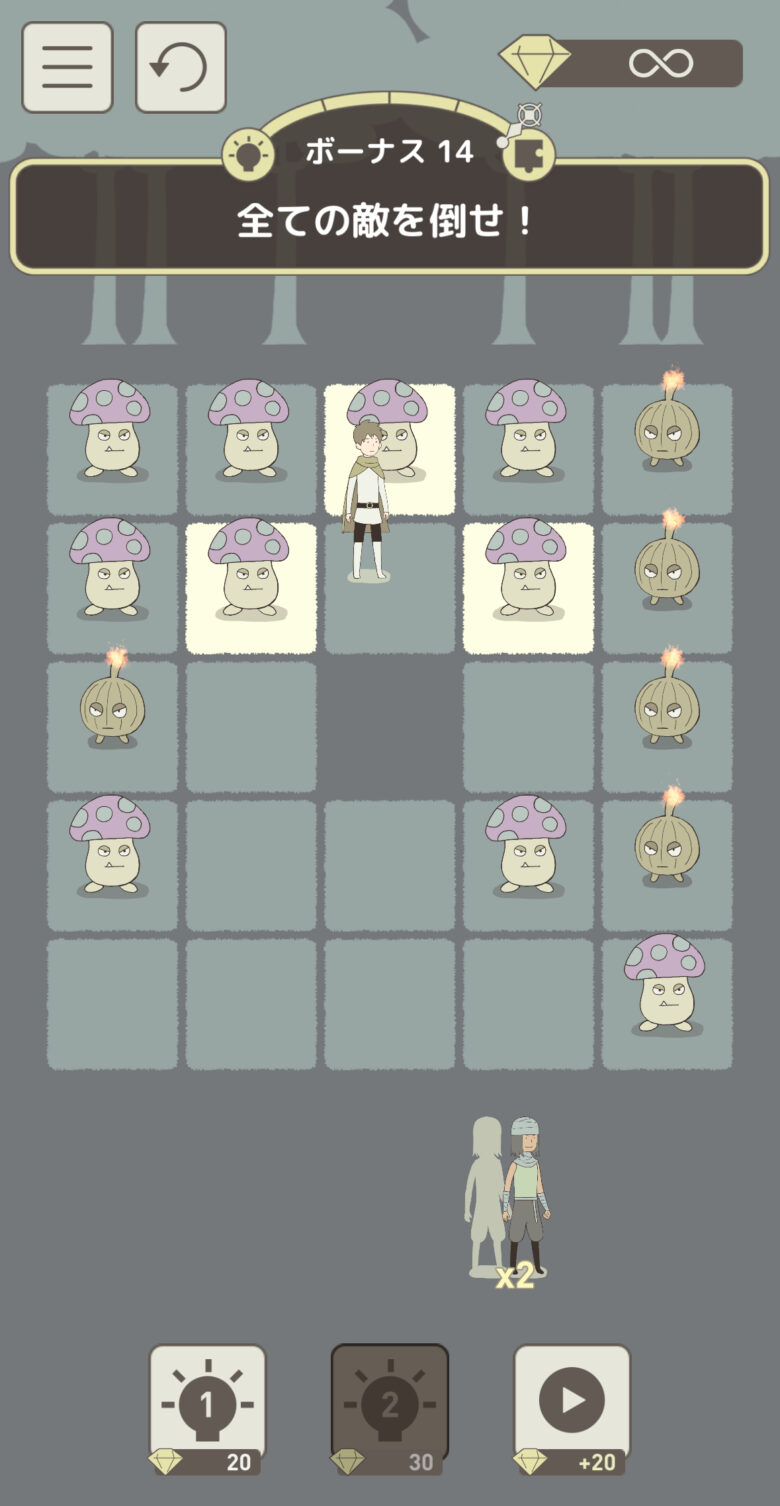Tap the placed hero on the board
Screen dimensions: 780x1506
[368, 500]
